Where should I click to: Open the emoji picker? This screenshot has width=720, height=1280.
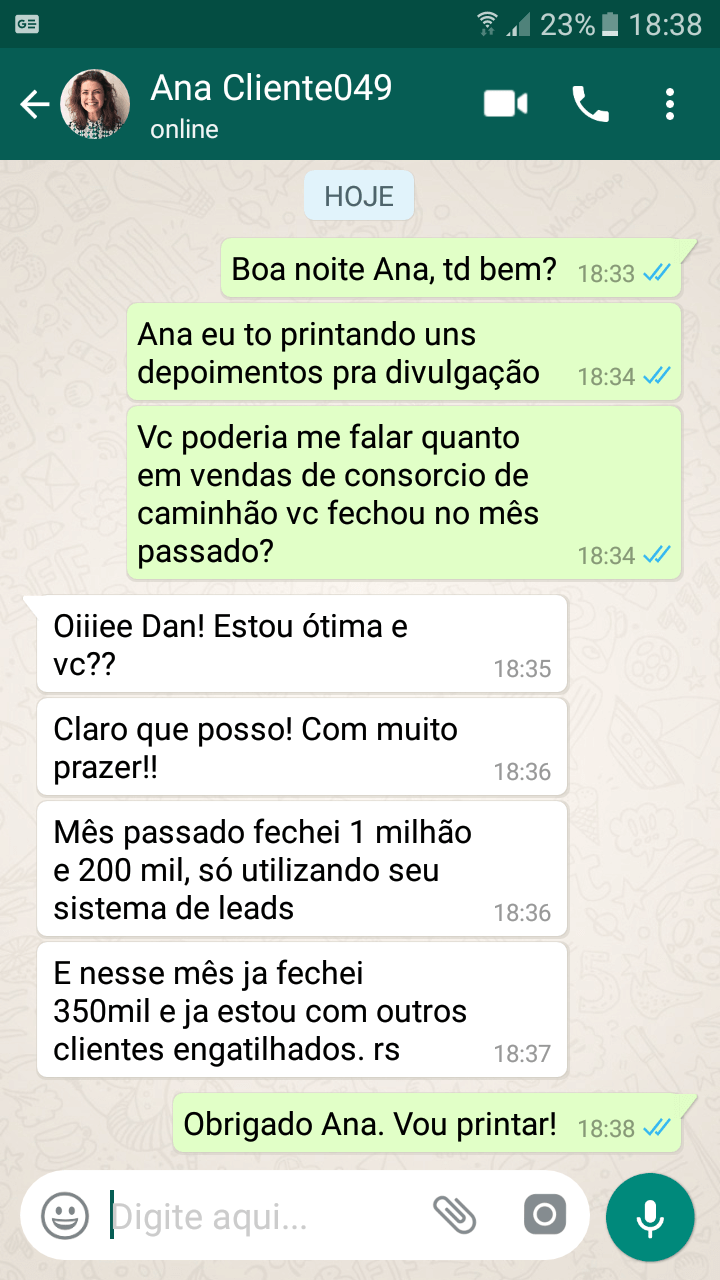[65, 1216]
